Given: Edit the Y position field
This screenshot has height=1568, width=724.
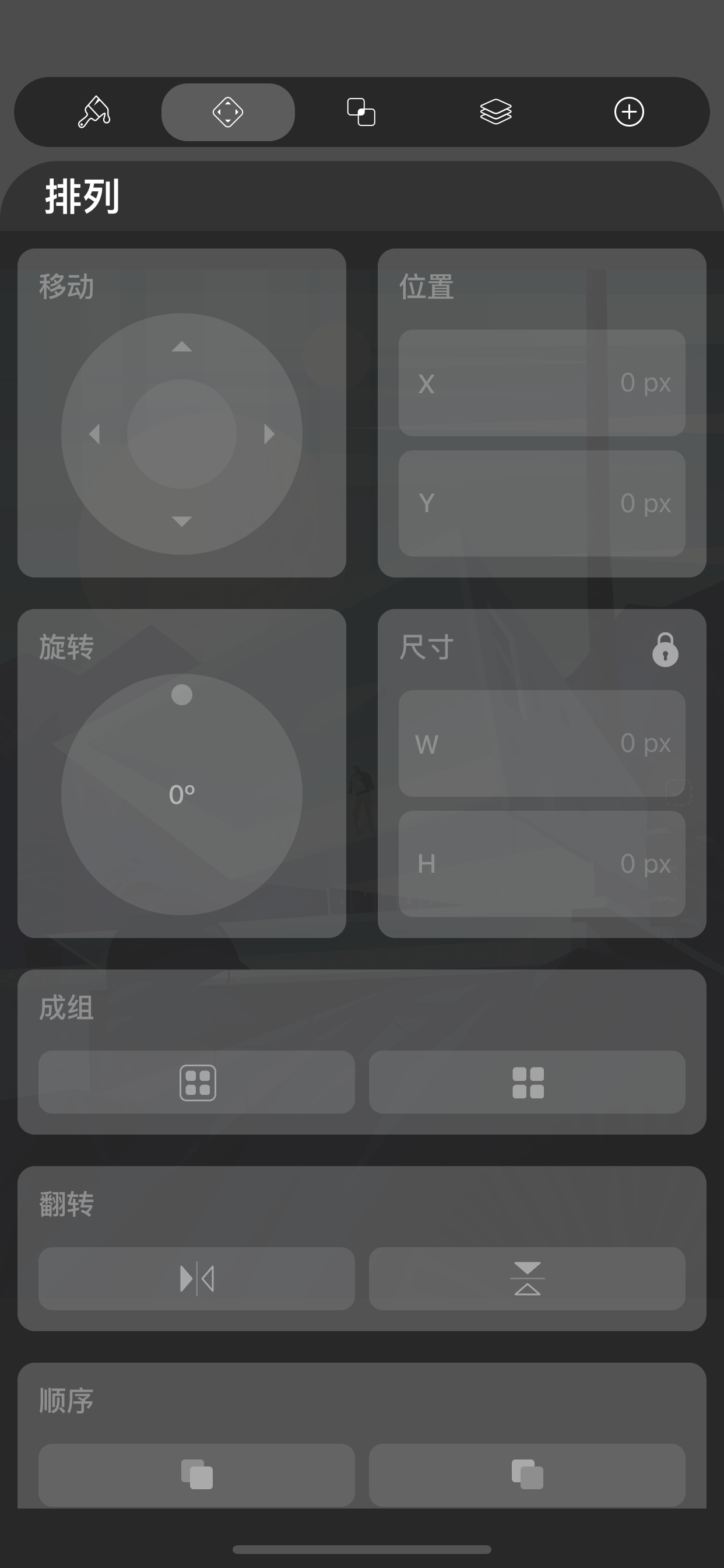Looking at the screenshot, I should click(x=542, y=503).
